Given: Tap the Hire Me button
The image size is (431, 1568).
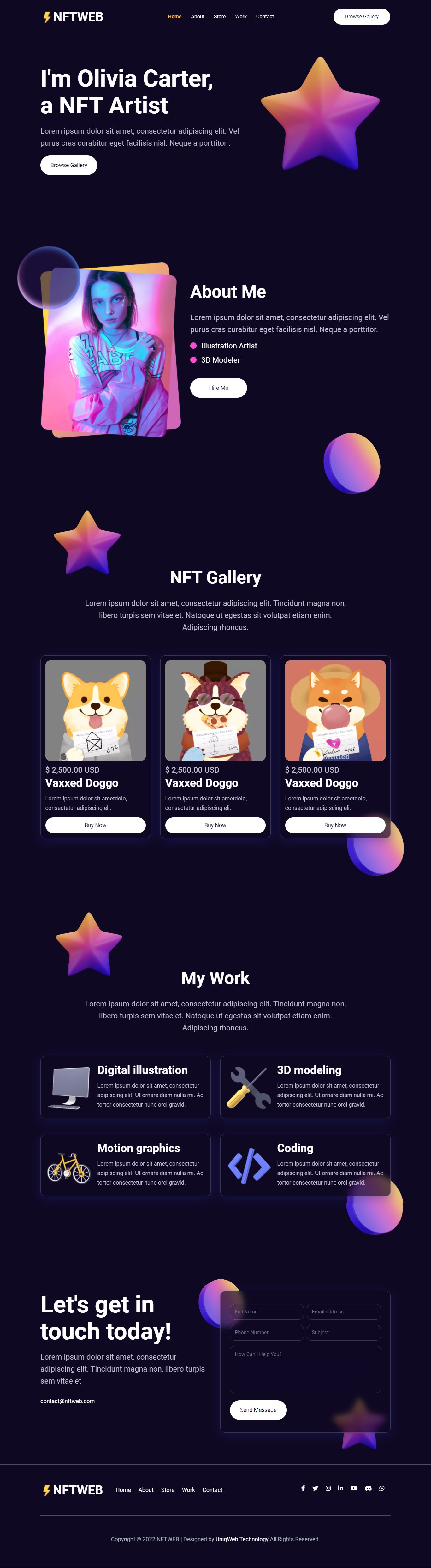Looking at the screenshot, I should click(218, 388).
